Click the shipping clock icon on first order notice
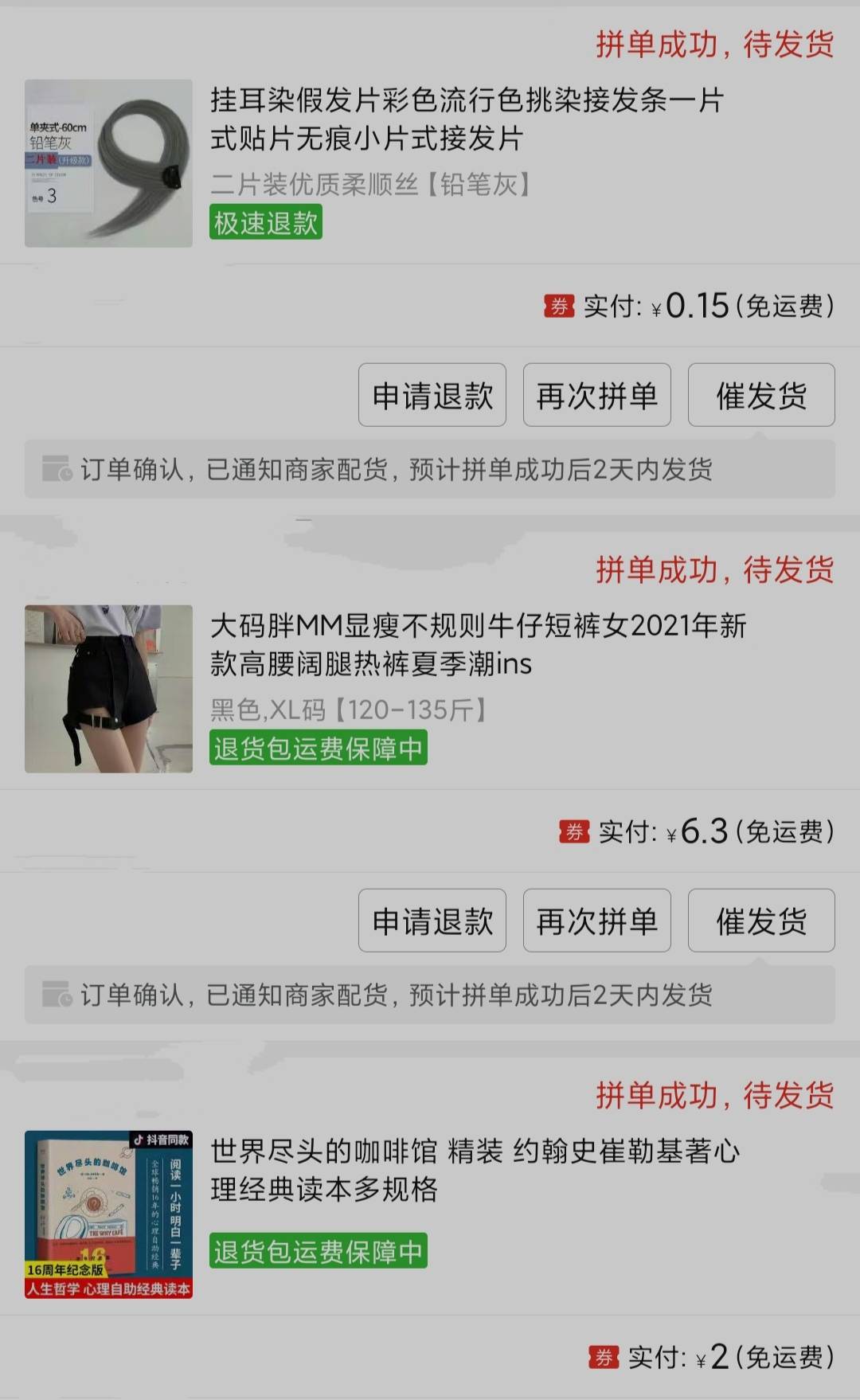Image resolution: width=860 pixels, height=1400 pixels. [56, 469]
